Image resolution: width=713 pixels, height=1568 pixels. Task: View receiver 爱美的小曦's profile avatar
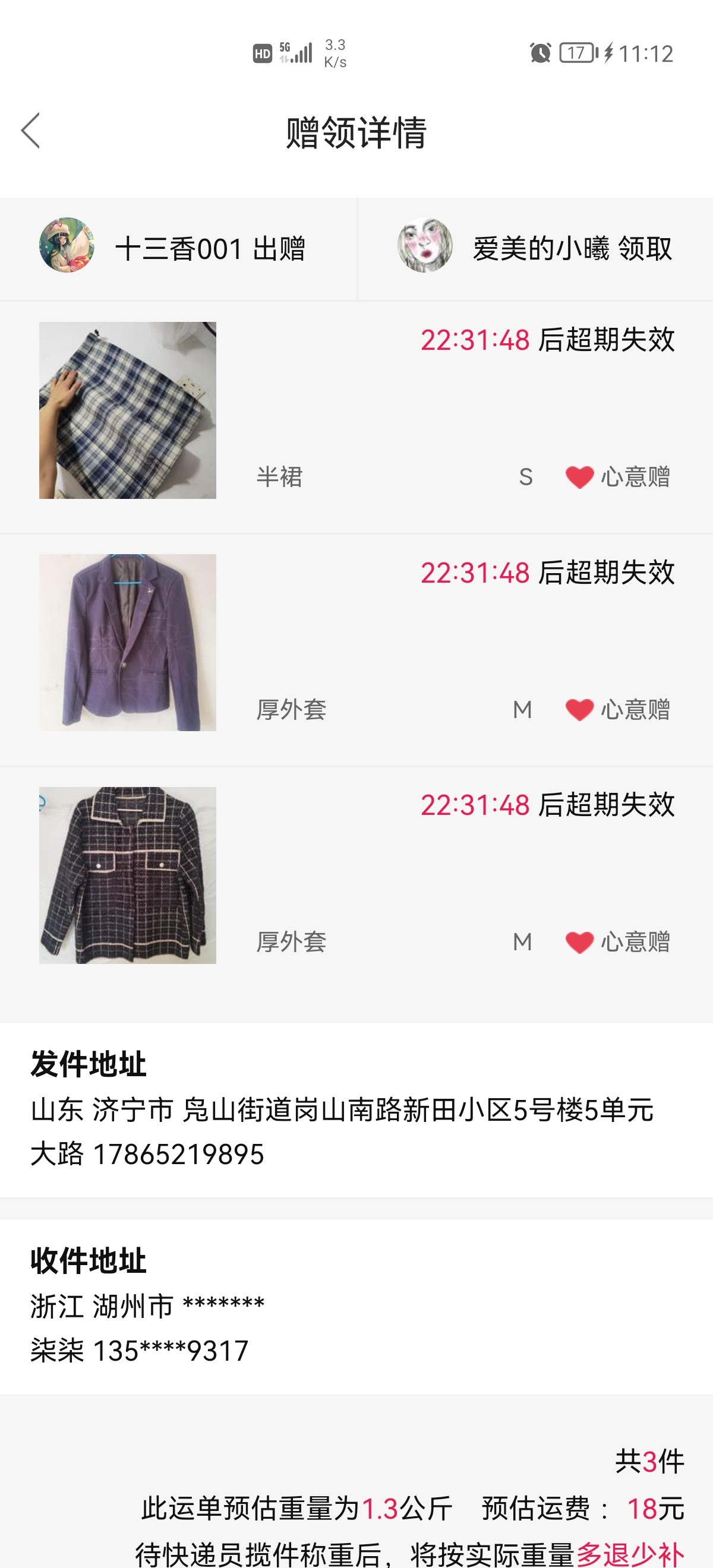[x=424, y=245]
